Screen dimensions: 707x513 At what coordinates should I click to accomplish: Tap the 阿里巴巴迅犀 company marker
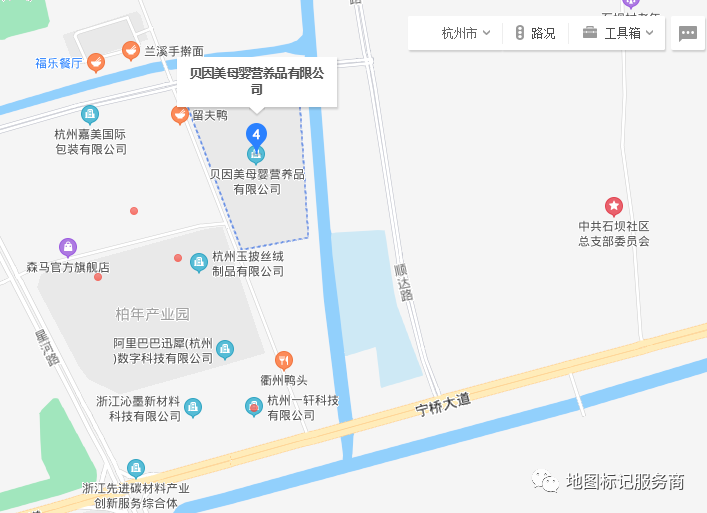(x=226, y=349)
